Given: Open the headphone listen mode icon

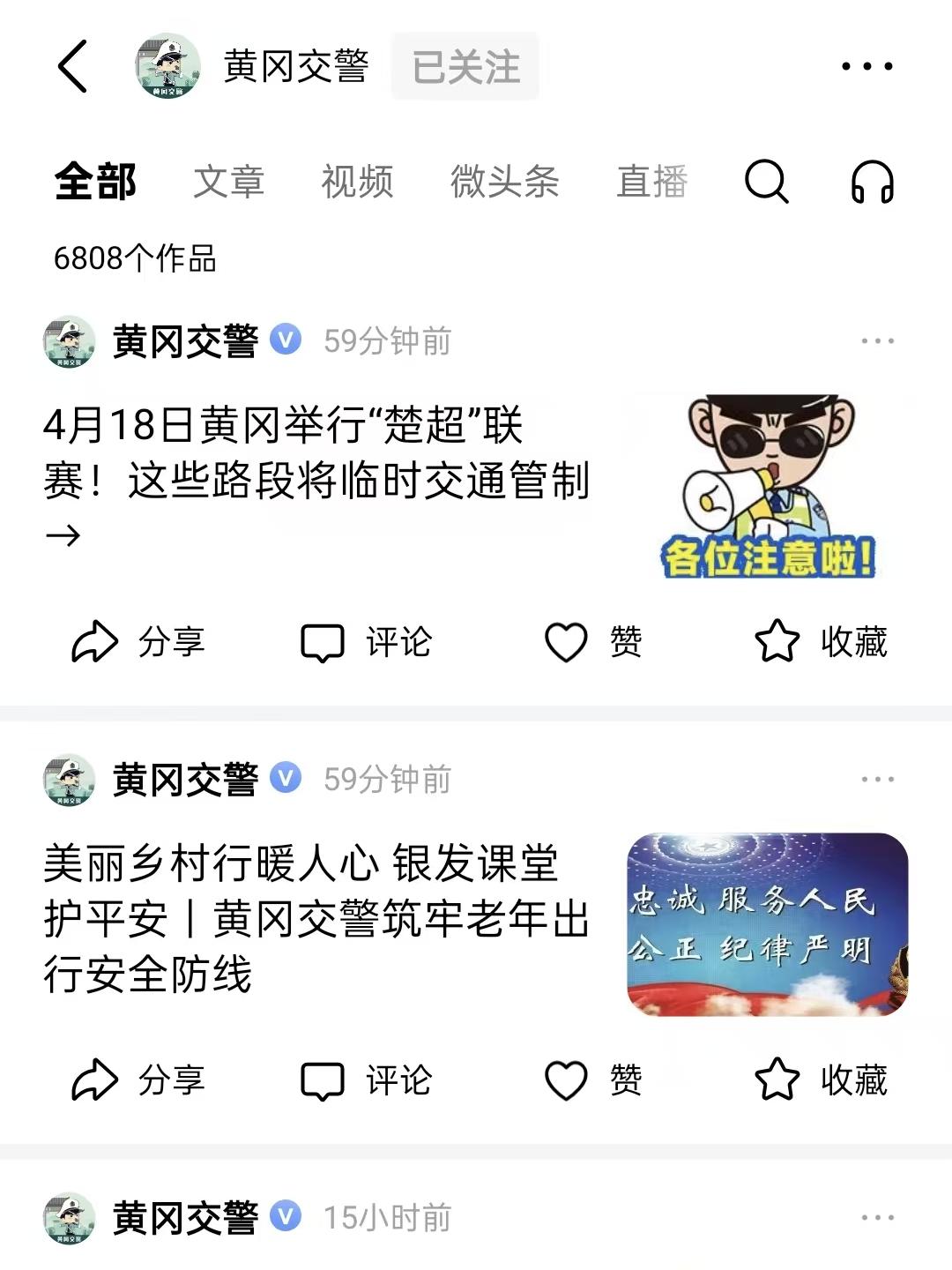Looking at the screenshot, I should click(872, 182).
